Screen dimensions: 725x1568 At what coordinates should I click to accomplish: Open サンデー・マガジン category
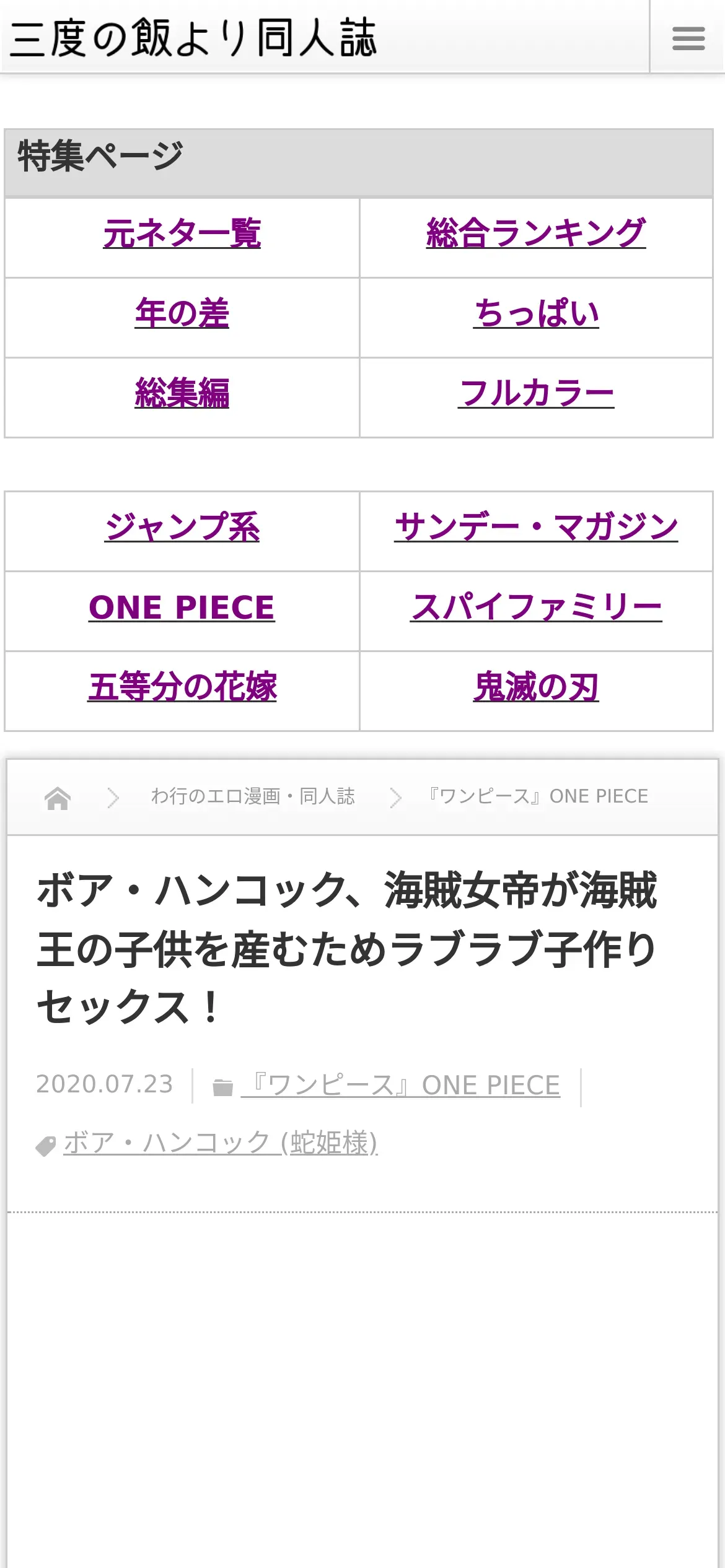click(x=536, y=527)
